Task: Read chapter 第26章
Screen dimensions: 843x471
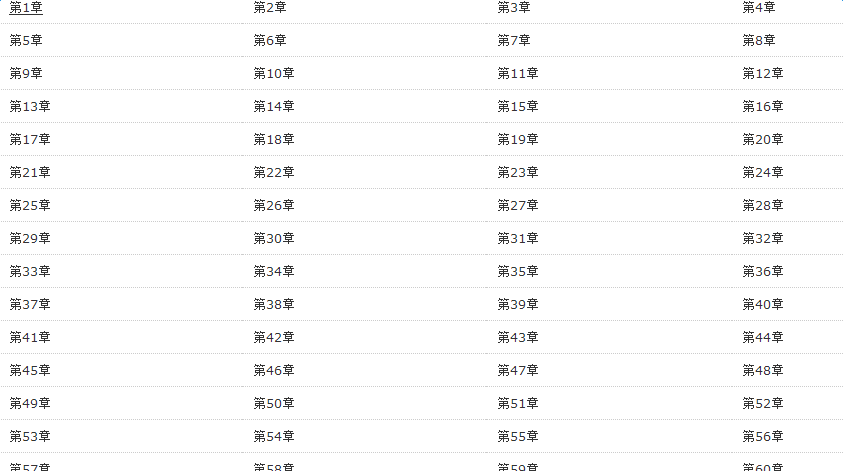Action: pyautogui.click(x=274, y=205)
